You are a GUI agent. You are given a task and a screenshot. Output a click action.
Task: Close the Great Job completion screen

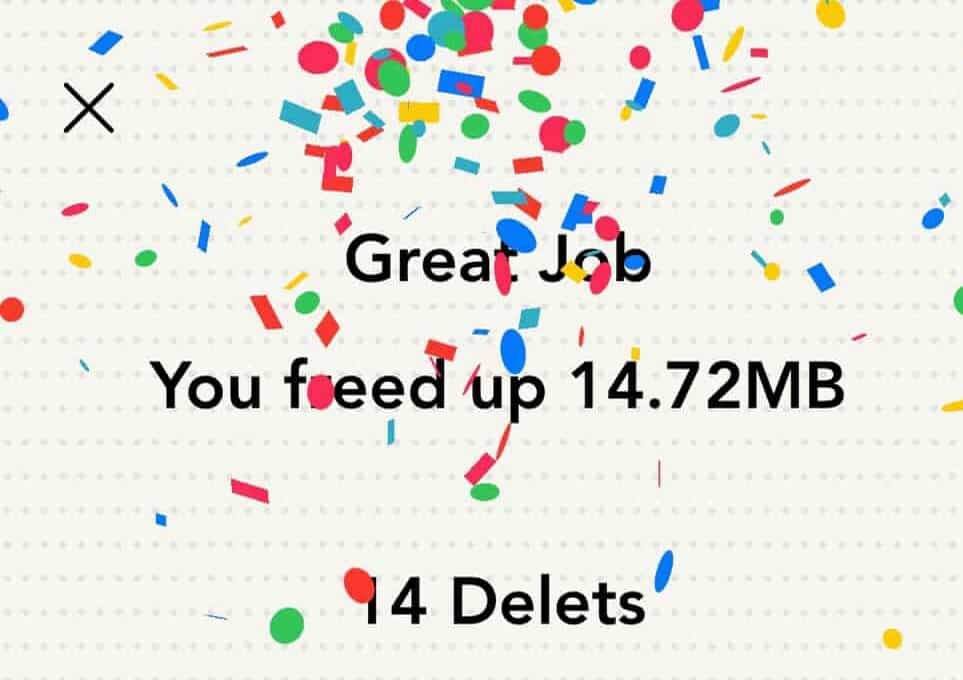(88, 108)
